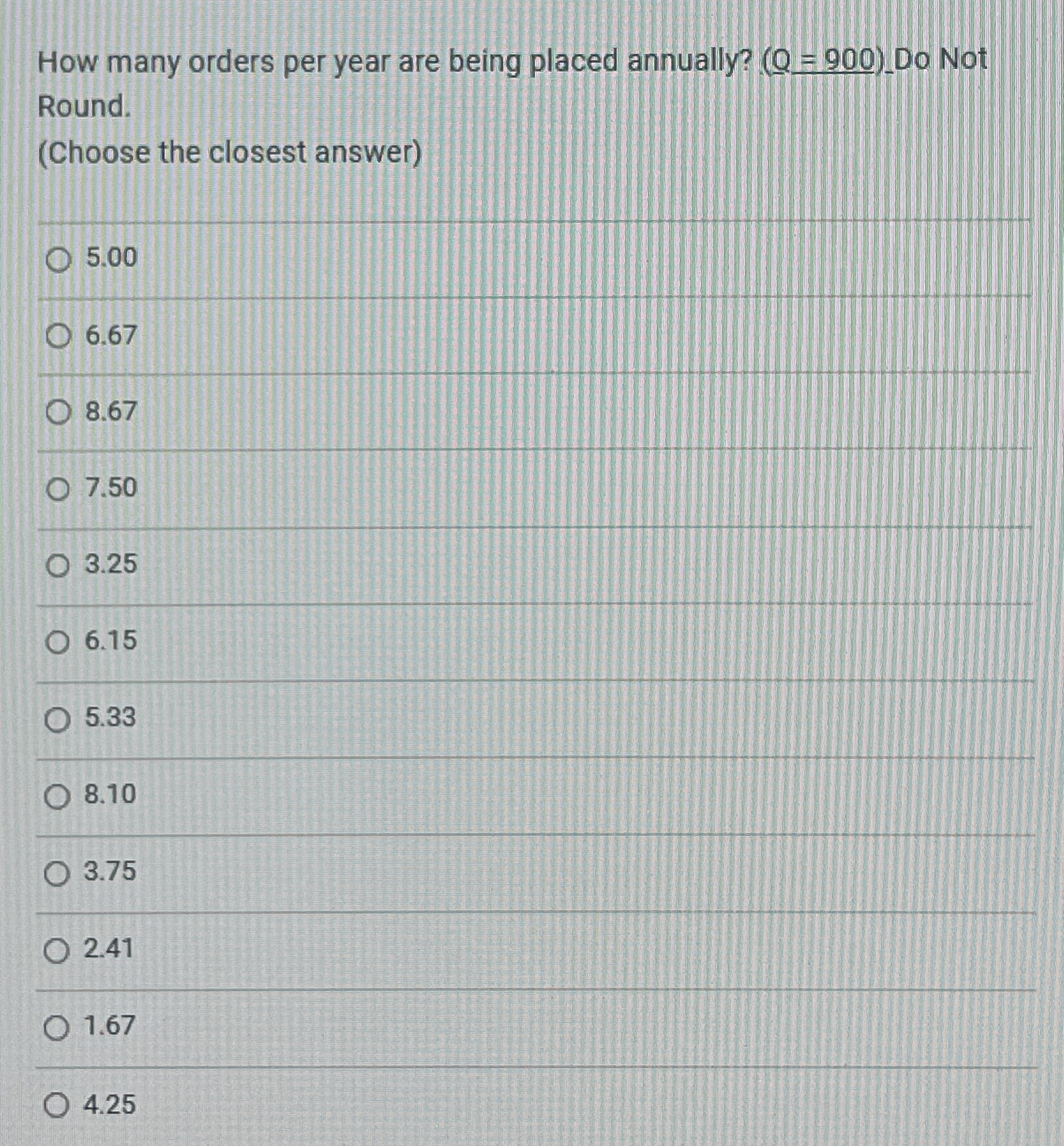Select the 6.15 answer option
This screenshot has width=1064, height=1146.
pyautogui.click(x=58, y=644)
